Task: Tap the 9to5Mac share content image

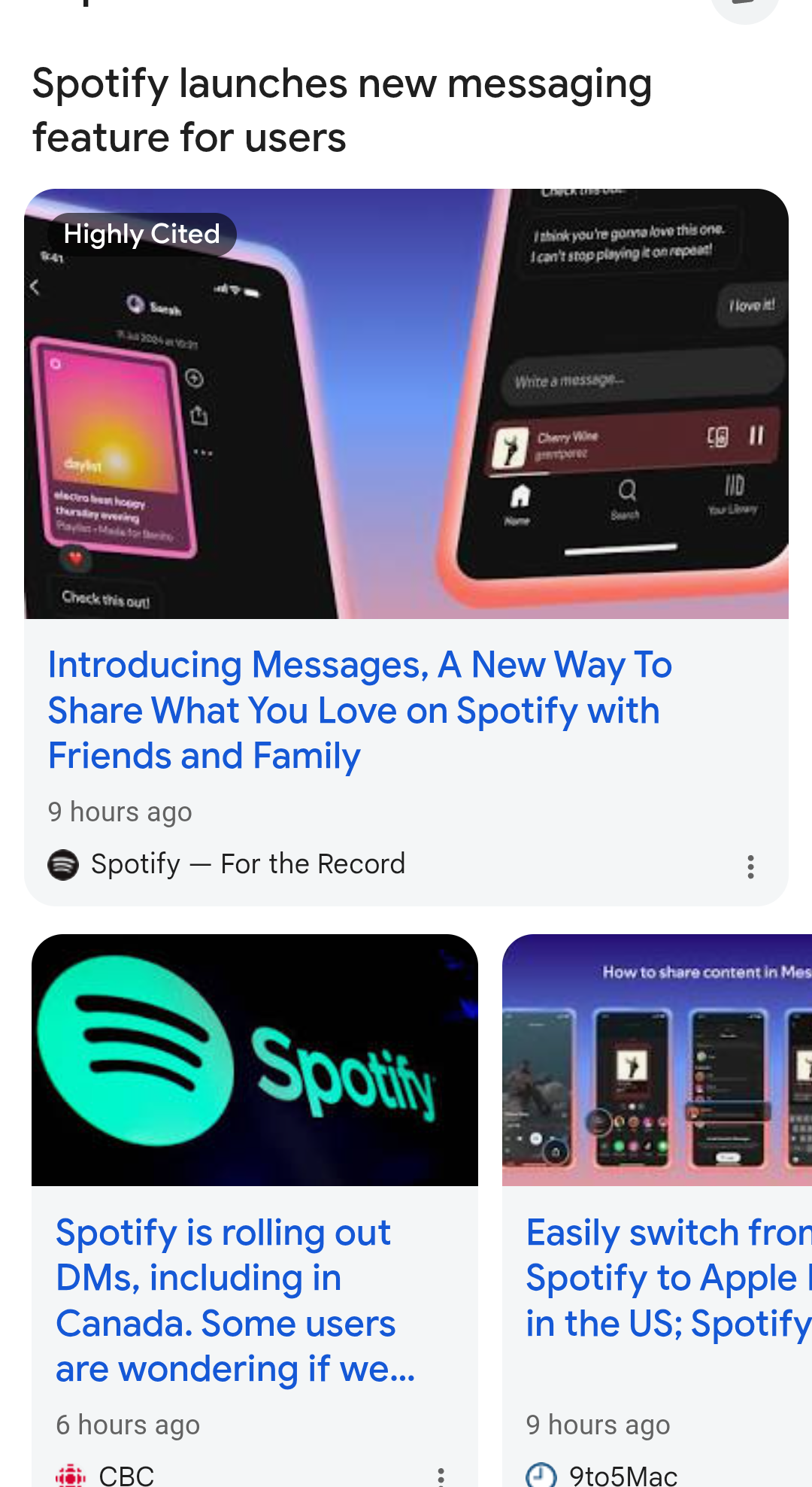Action: point(657,1060)
